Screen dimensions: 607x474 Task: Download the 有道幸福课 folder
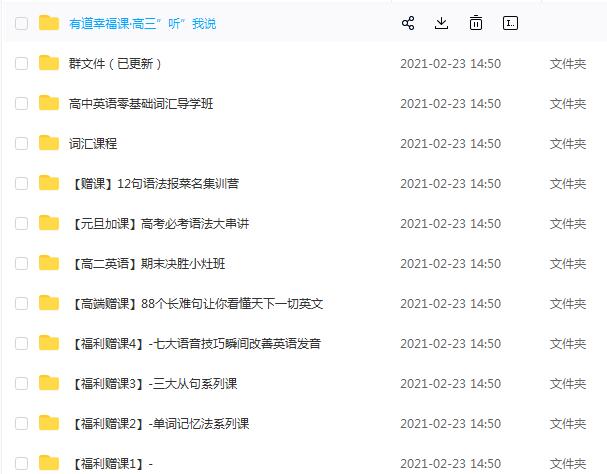441,23
